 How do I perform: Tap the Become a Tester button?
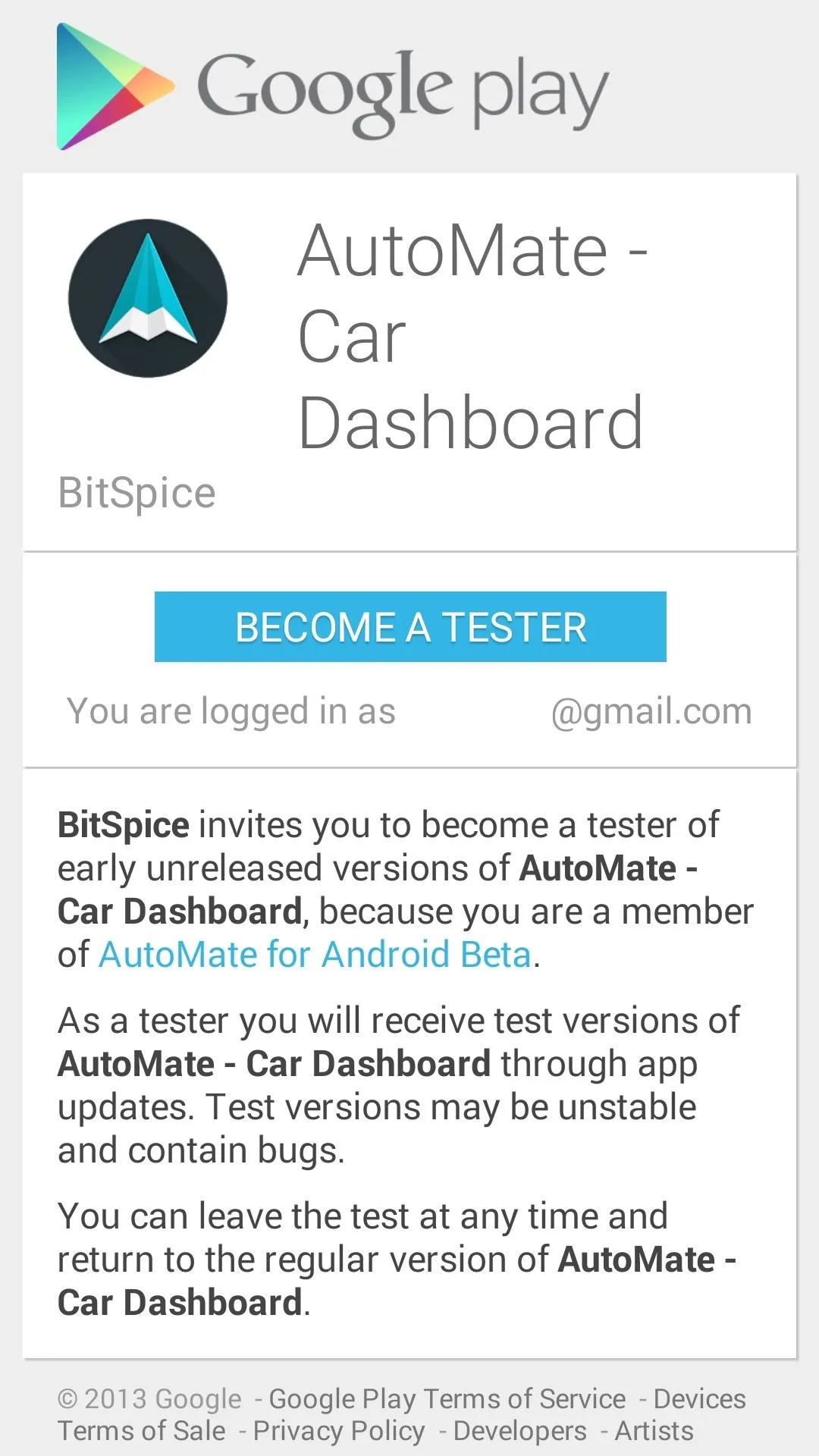point(410,626)
